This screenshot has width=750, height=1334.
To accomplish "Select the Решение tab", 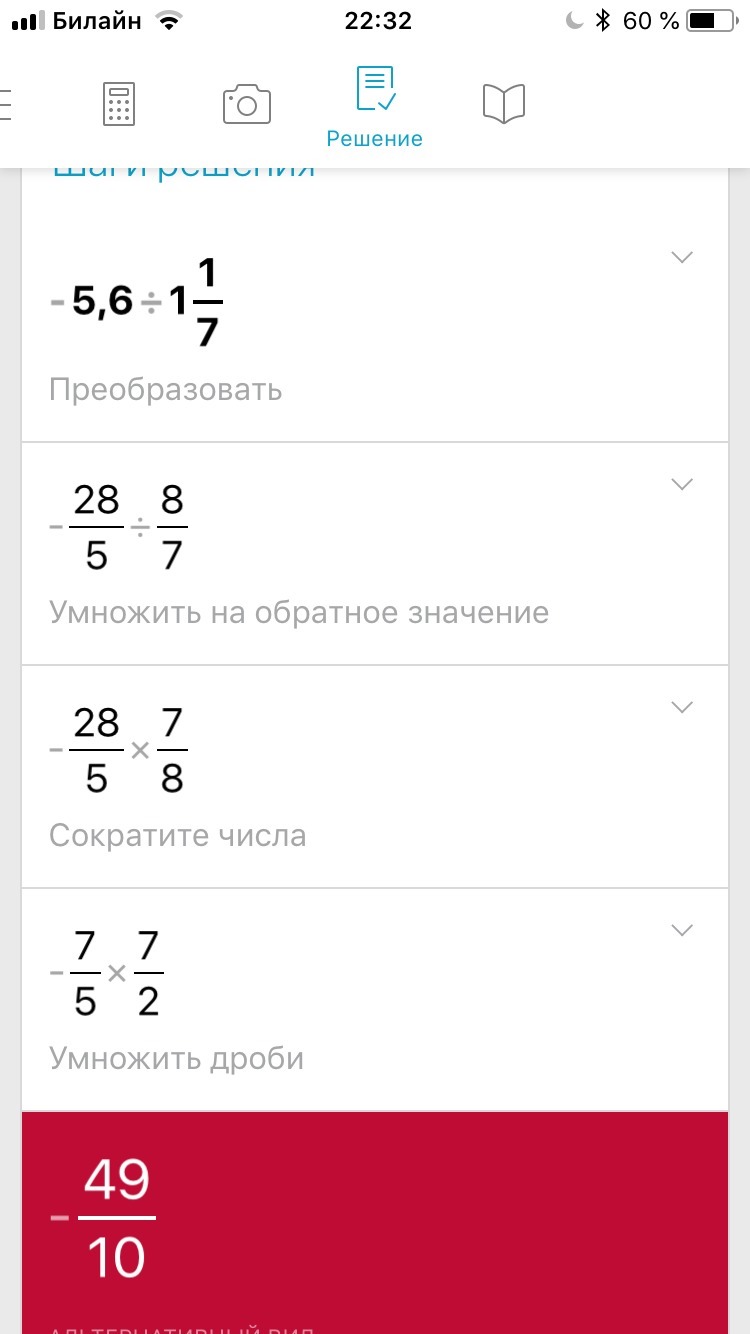I will point(375,107).
